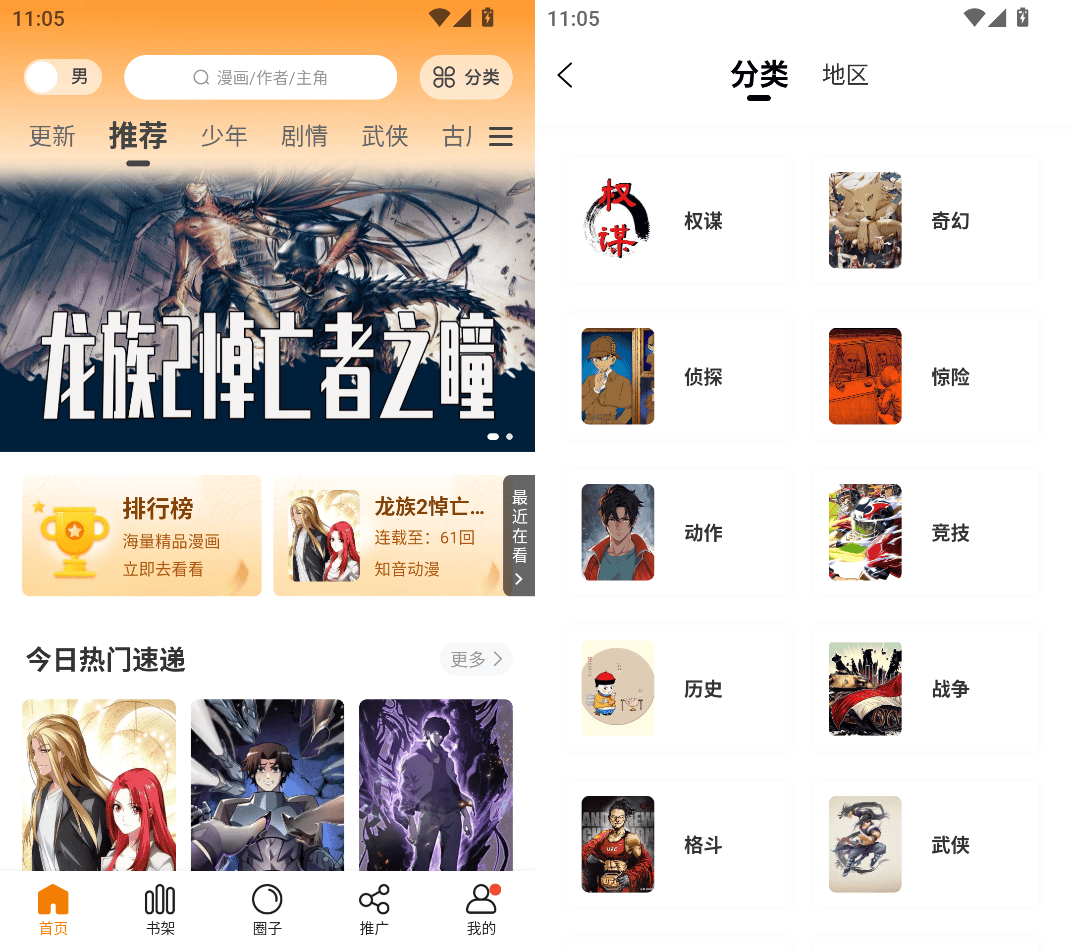The image size is (1070, 951).
Task: Open the hamburger menu of all tabs
Action: pos(501,137)
